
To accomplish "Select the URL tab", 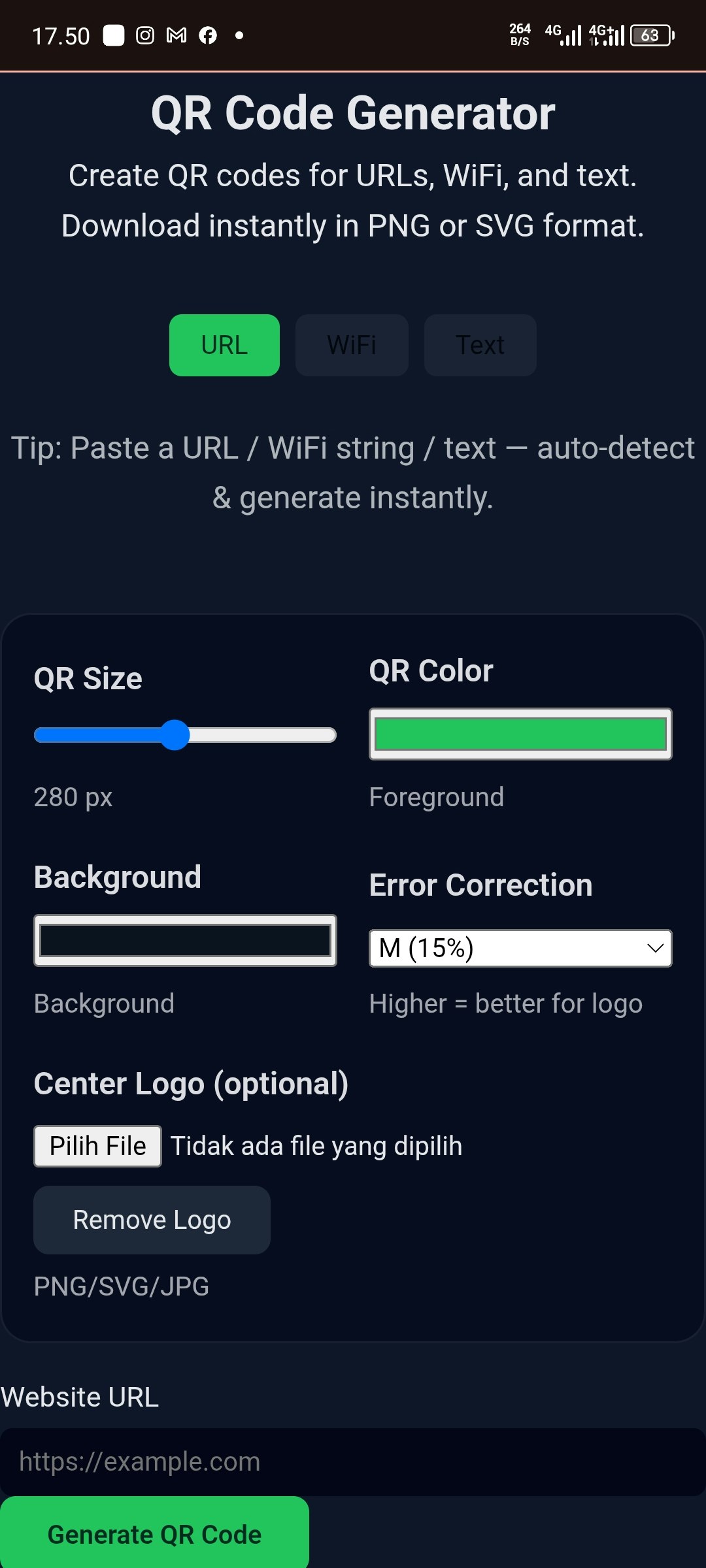I will pyautogui.click(x=224, y=345).
